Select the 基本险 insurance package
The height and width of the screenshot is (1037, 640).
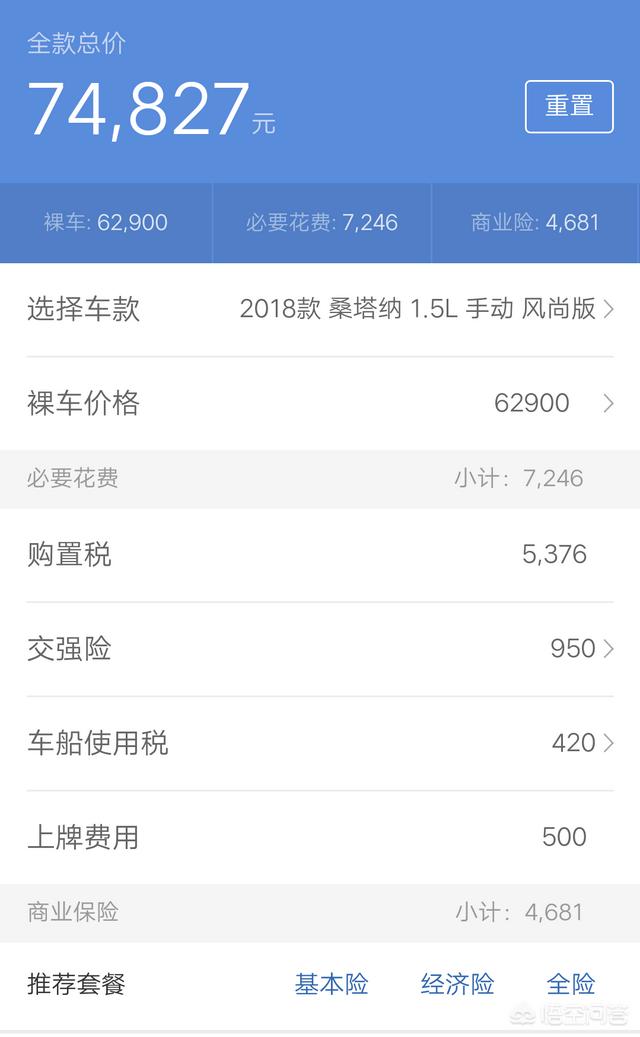331,984
